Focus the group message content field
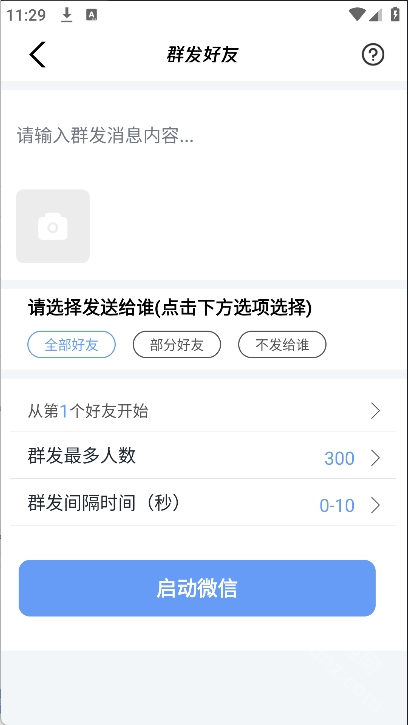 click(x=203, y=137)
